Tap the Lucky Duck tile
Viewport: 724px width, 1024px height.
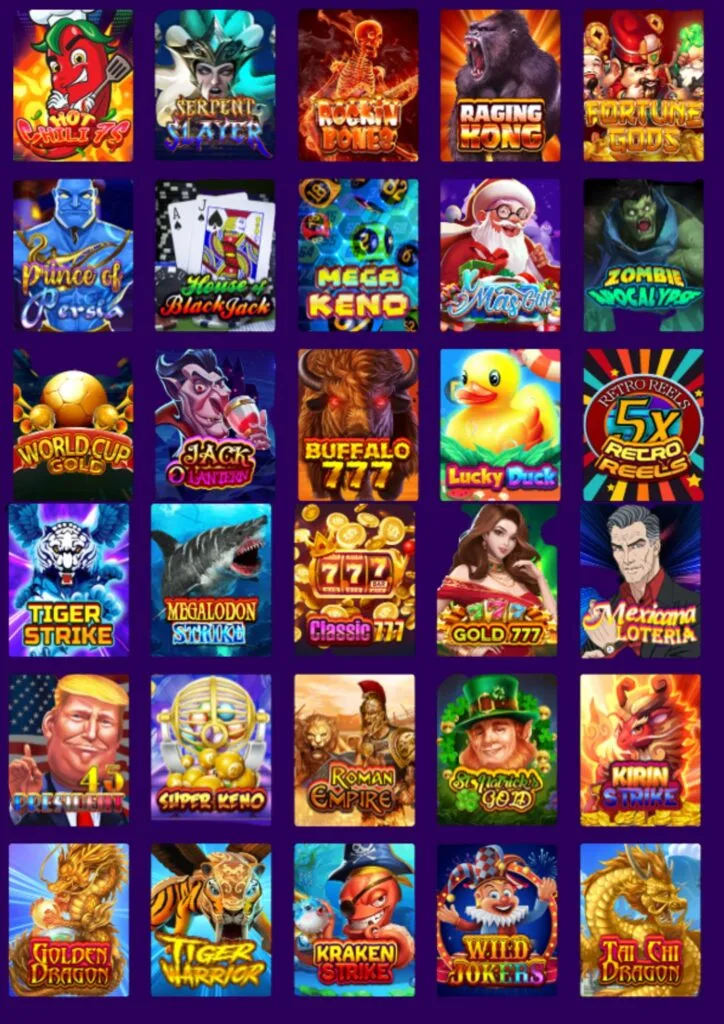click(x=500, y=425)
